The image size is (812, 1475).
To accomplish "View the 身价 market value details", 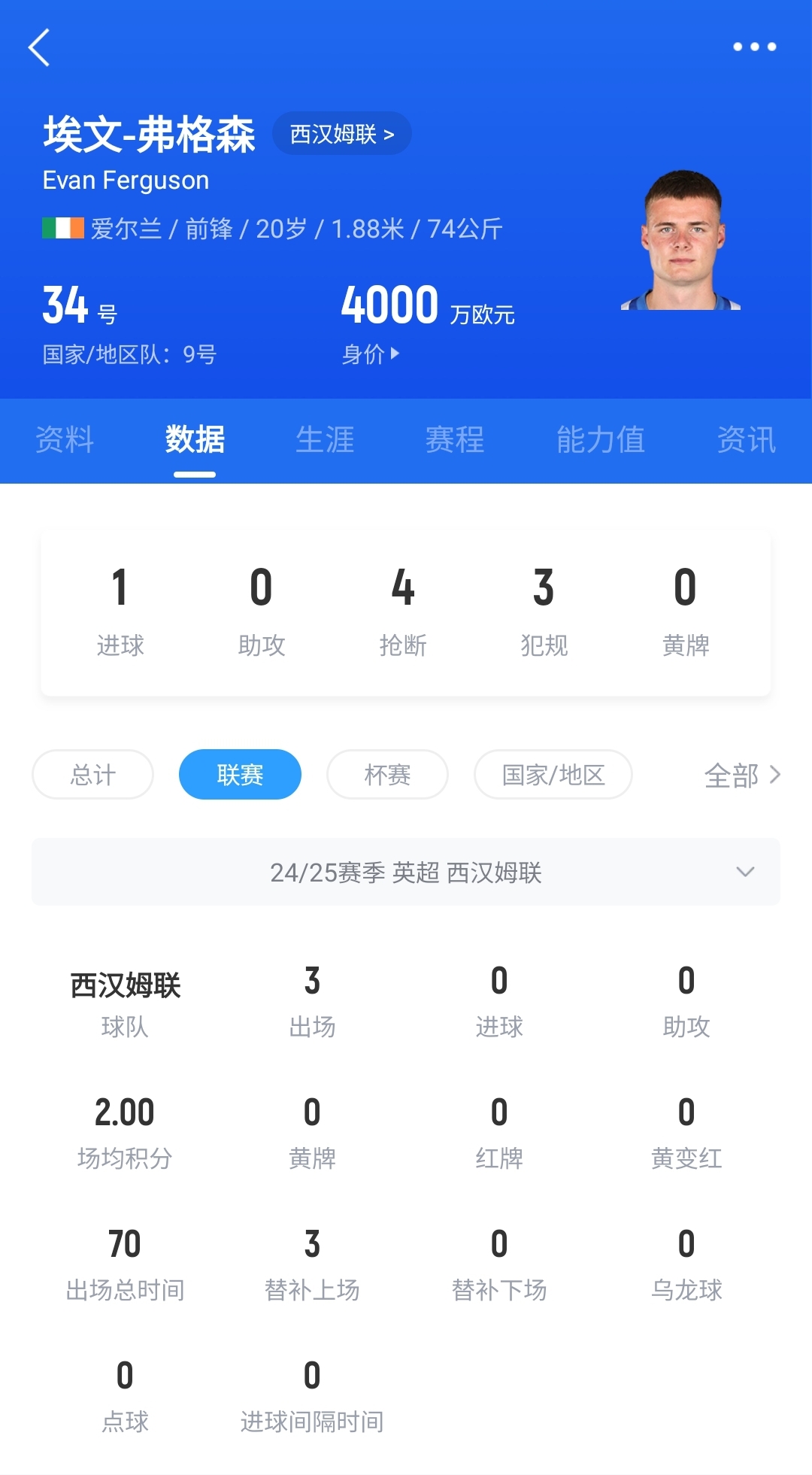I will click(x=371, y=354).
